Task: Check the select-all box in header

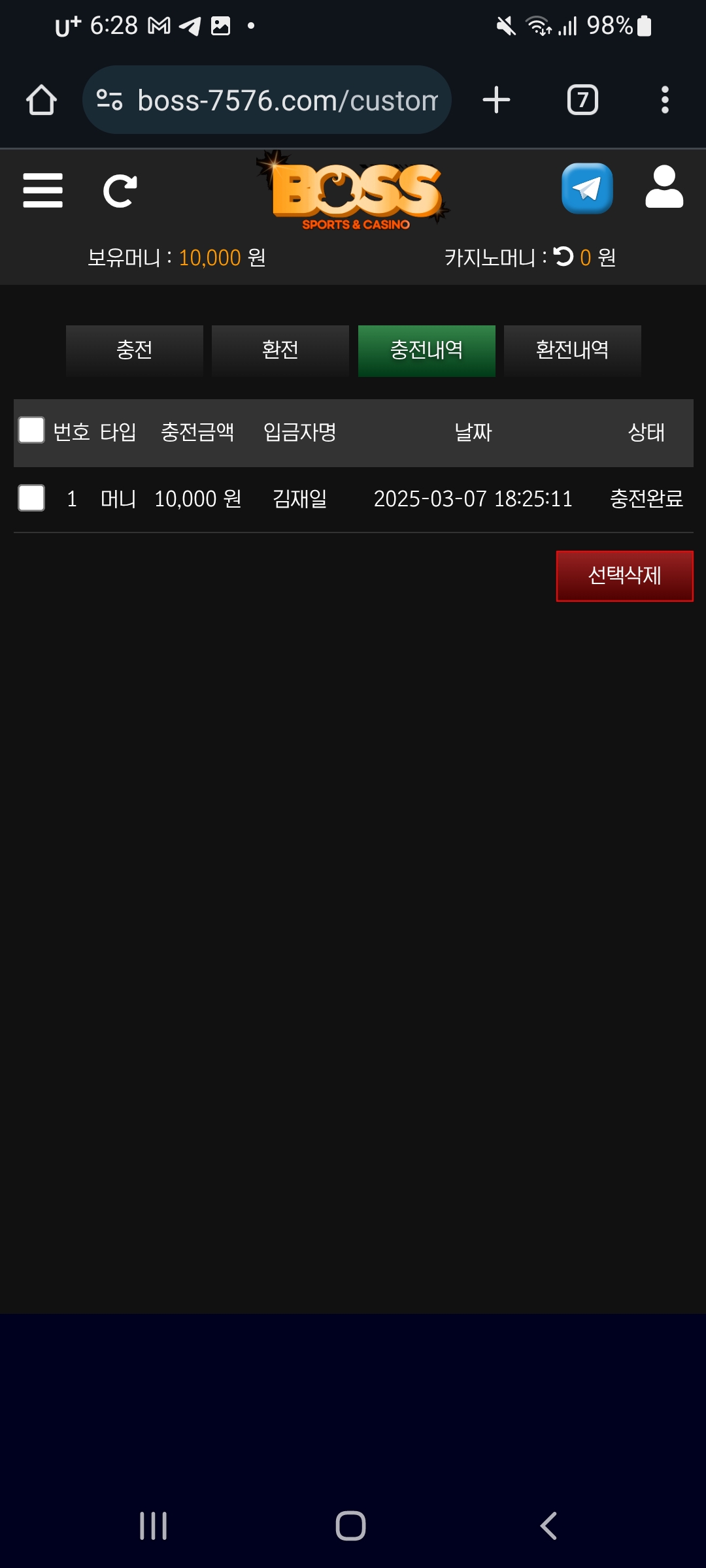Action: [31, 431]
